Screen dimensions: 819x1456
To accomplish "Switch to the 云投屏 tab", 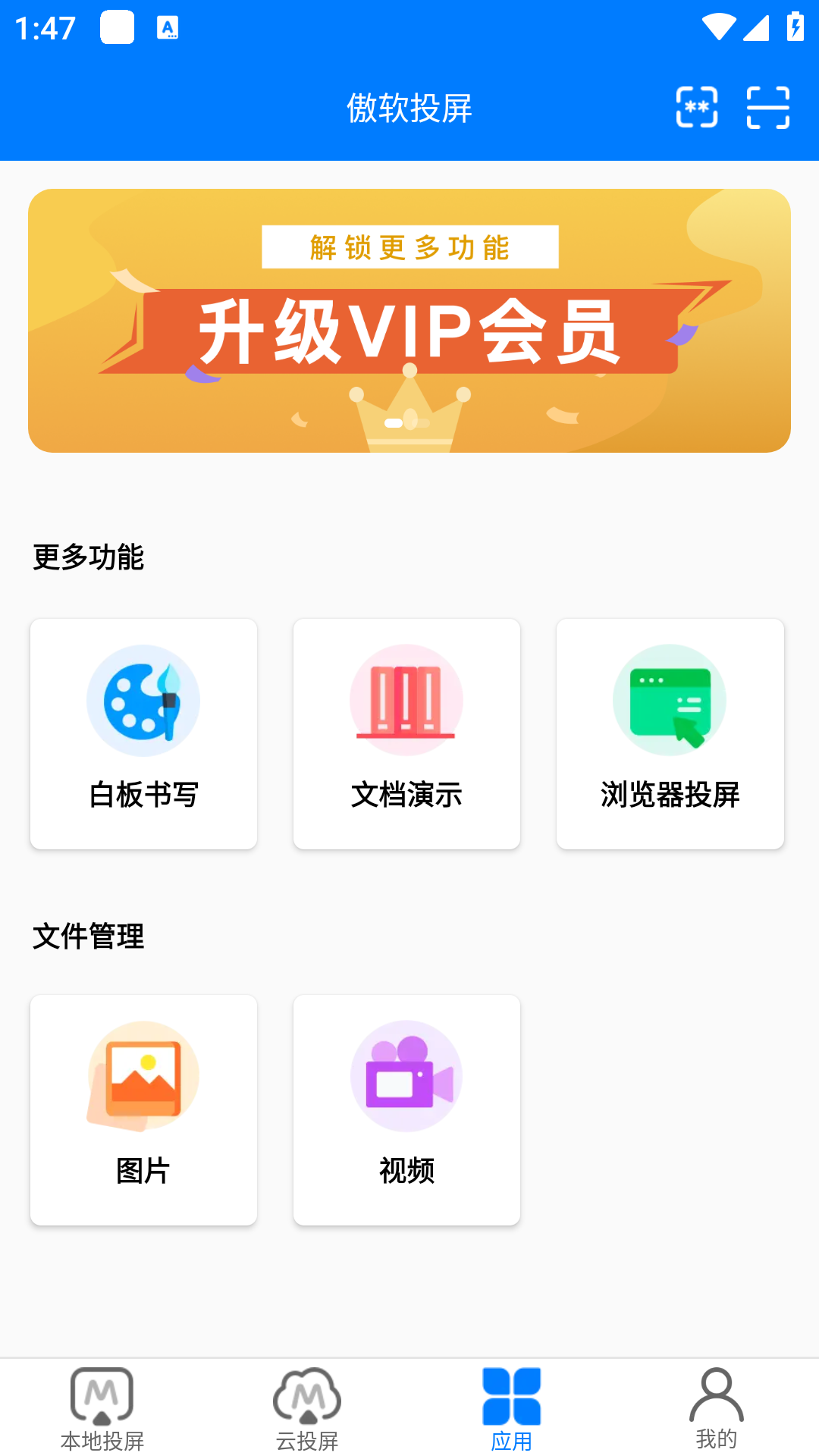I will [x=307, y=1408].
